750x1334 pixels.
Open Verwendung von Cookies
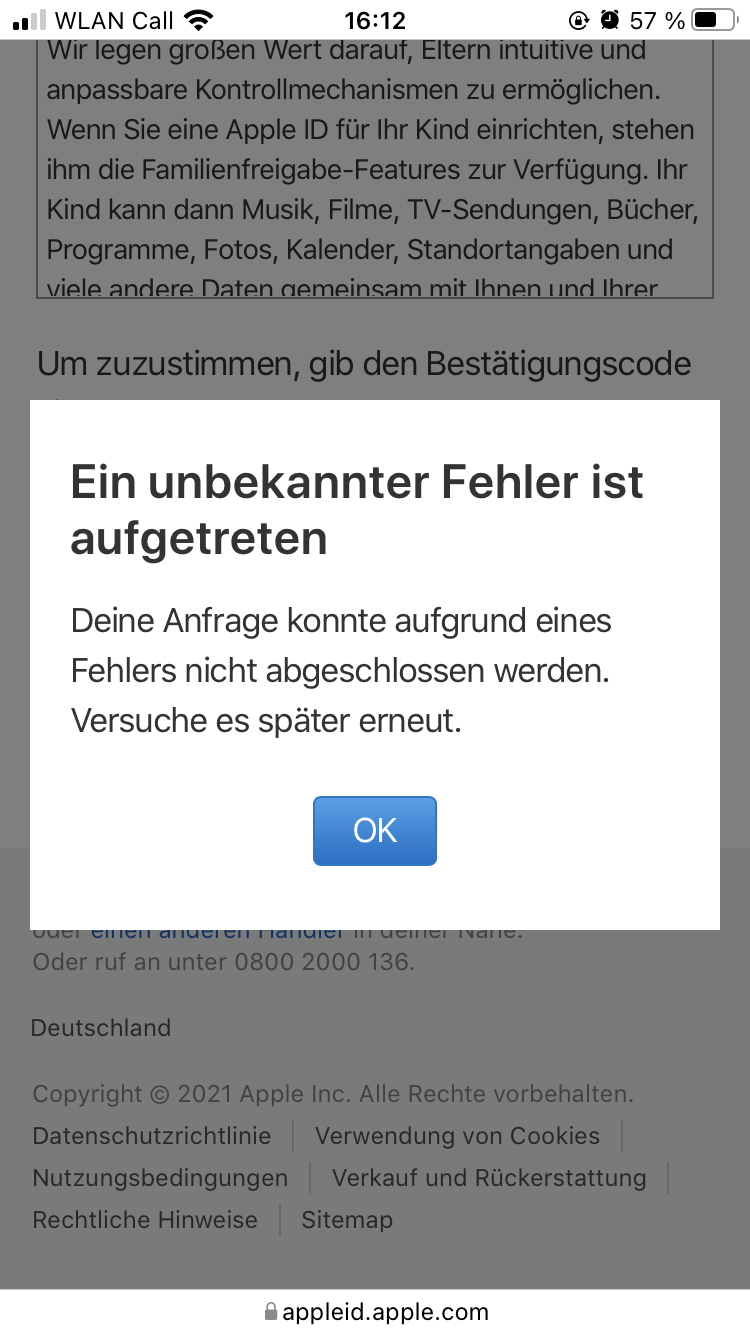click(457, 1136)
